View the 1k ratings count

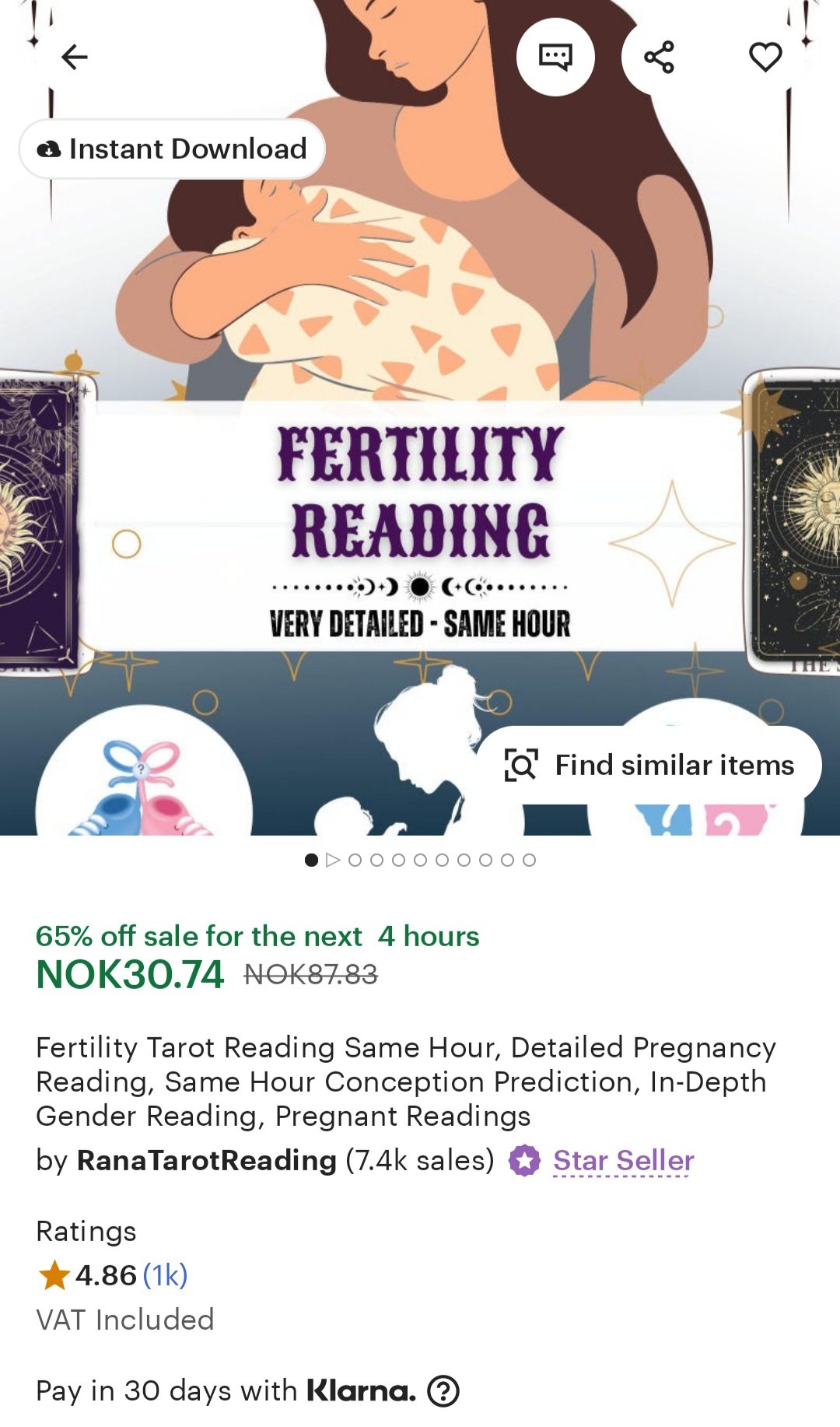165,1275
